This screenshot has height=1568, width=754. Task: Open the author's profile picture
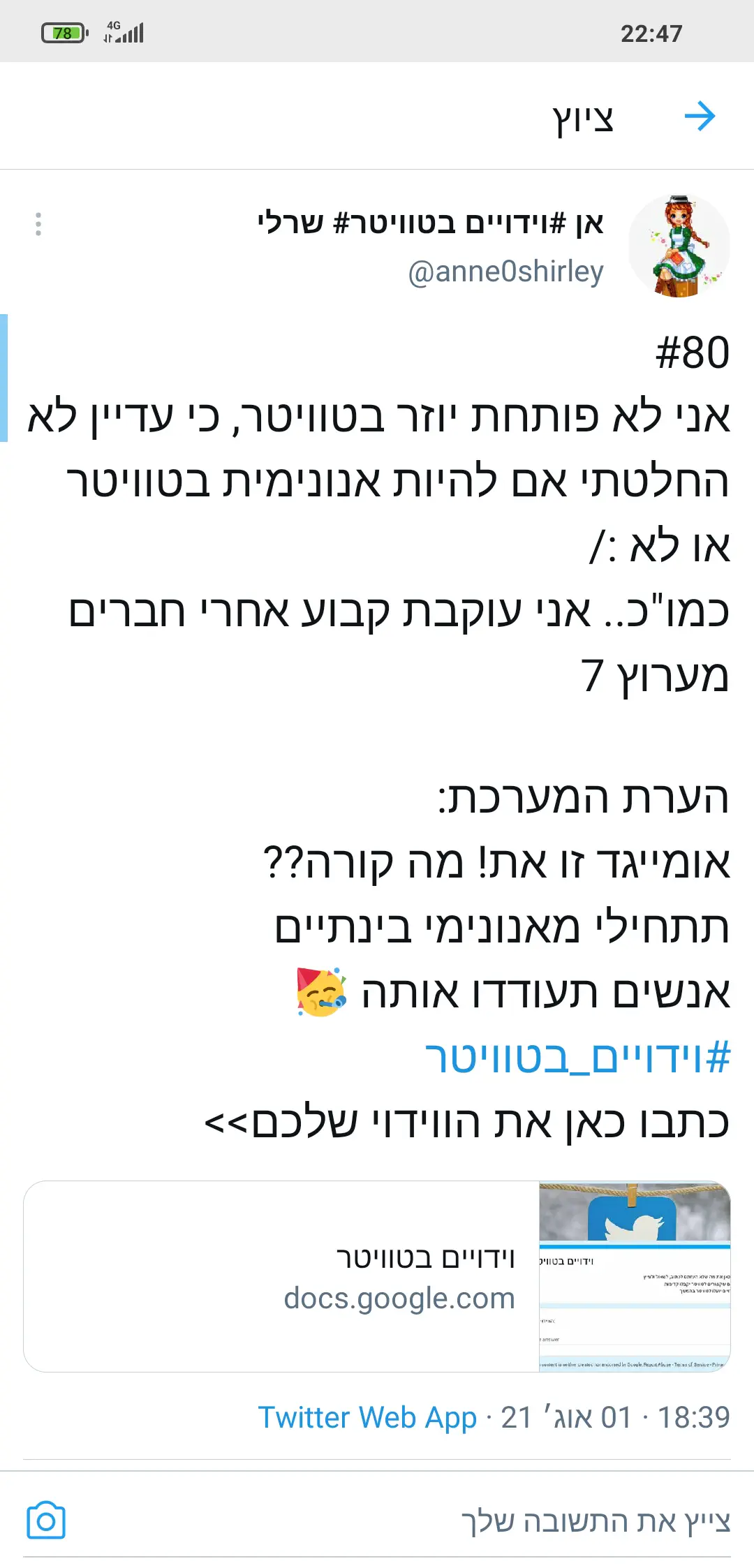click(x=679, y=246)
